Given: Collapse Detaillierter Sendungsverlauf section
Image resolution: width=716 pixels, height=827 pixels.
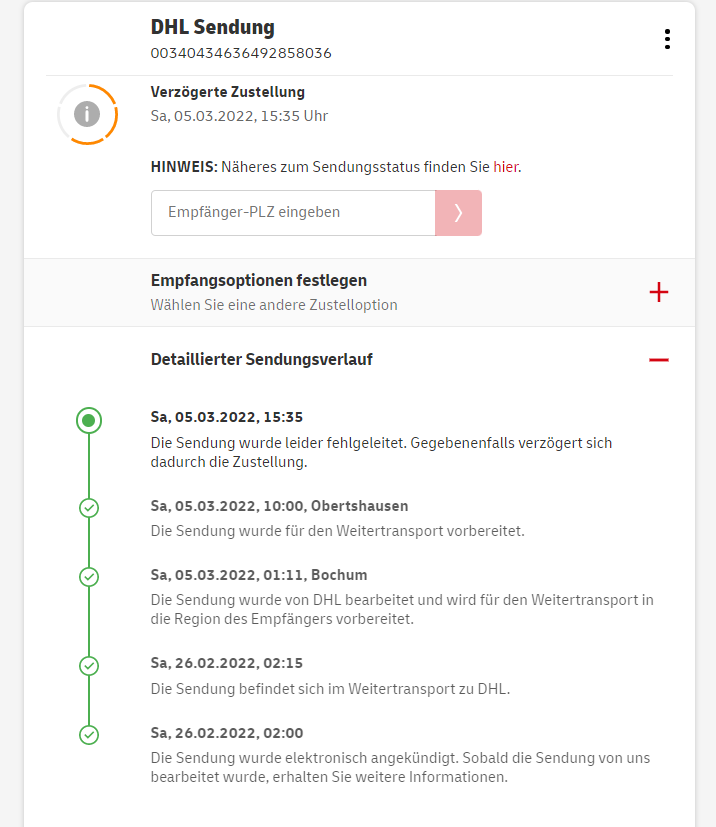Looking at the screenshot, I should point(658,359).
